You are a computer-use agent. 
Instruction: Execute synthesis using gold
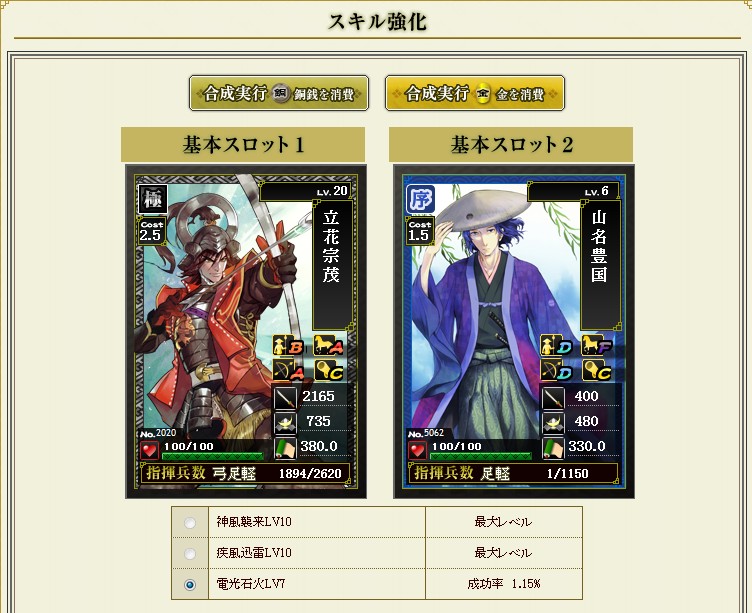click(474, 93)
